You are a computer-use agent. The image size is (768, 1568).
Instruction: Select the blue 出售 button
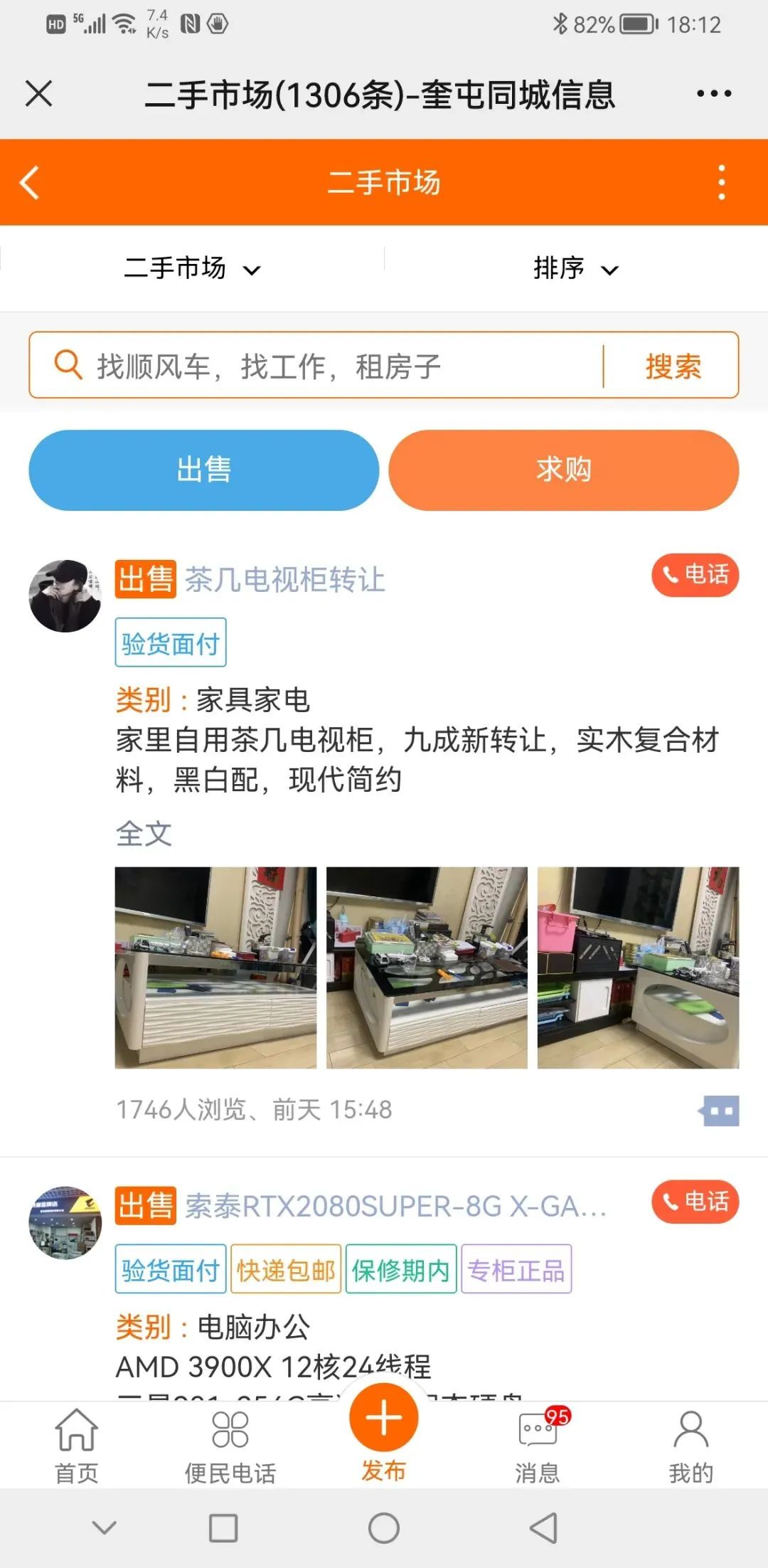point(203,470)
